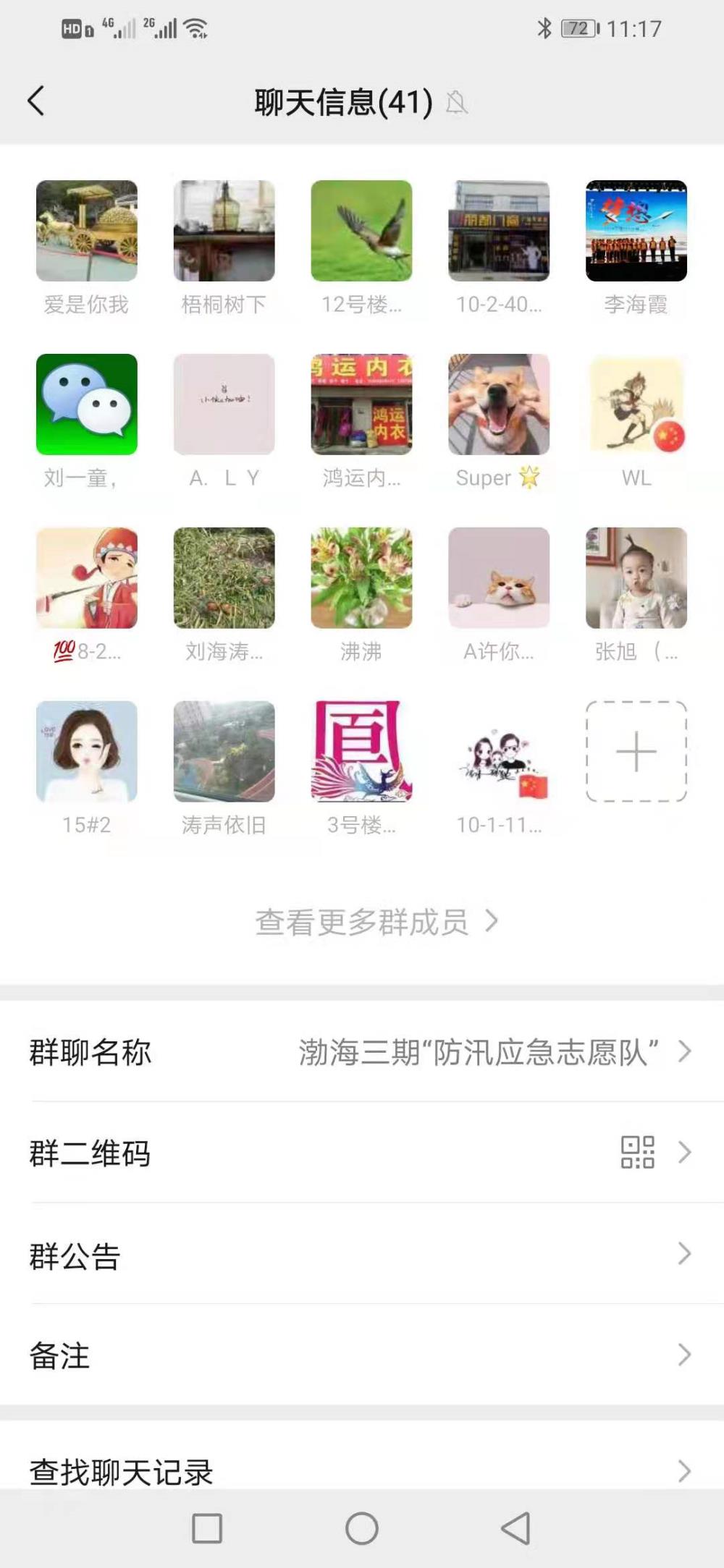Open the 群聊名称 group name row
724x1568 pixels.
[362, 1051]
